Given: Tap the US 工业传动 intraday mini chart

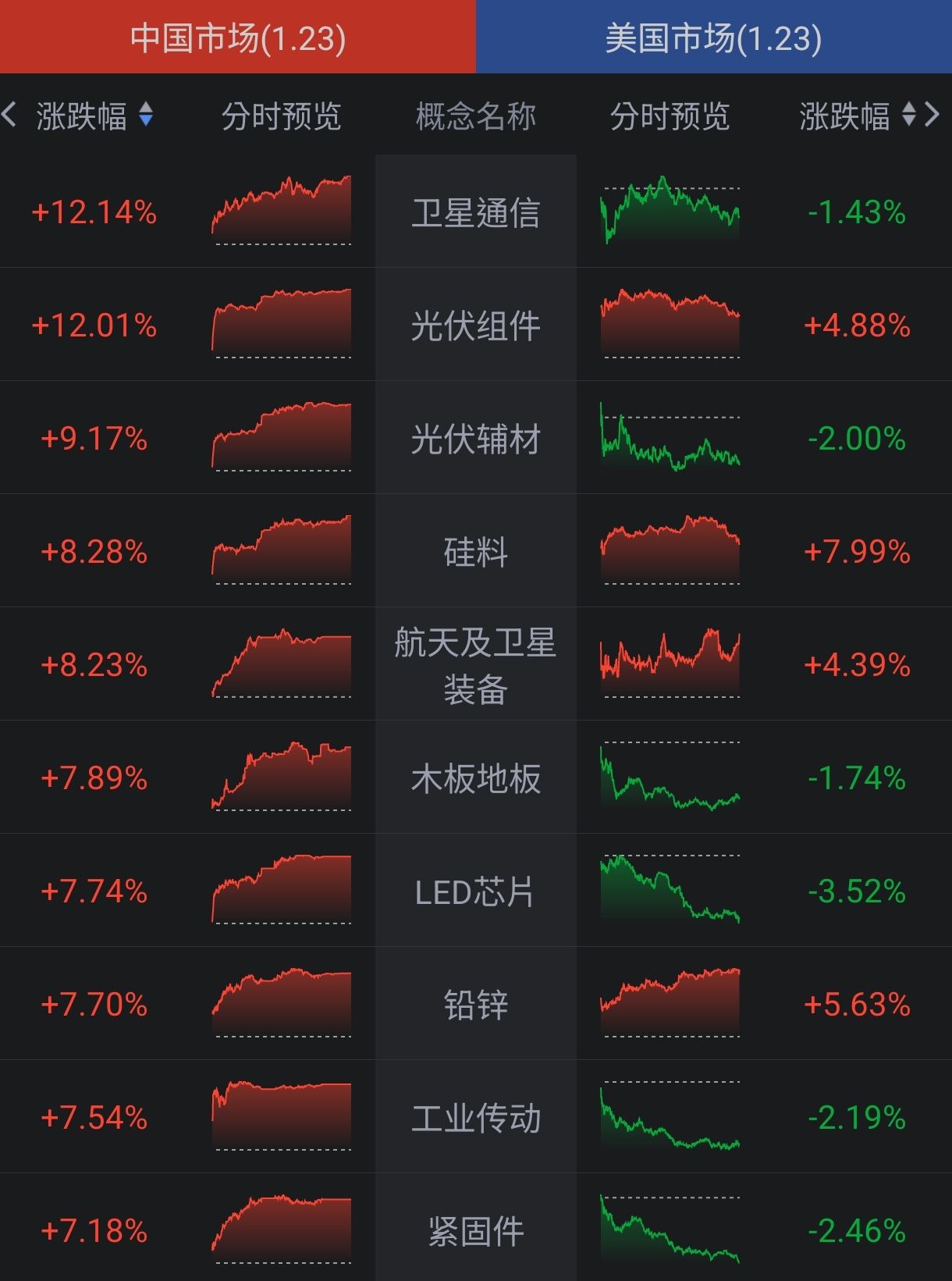Looking at the screenshot, I should [x=670, y=1118].
